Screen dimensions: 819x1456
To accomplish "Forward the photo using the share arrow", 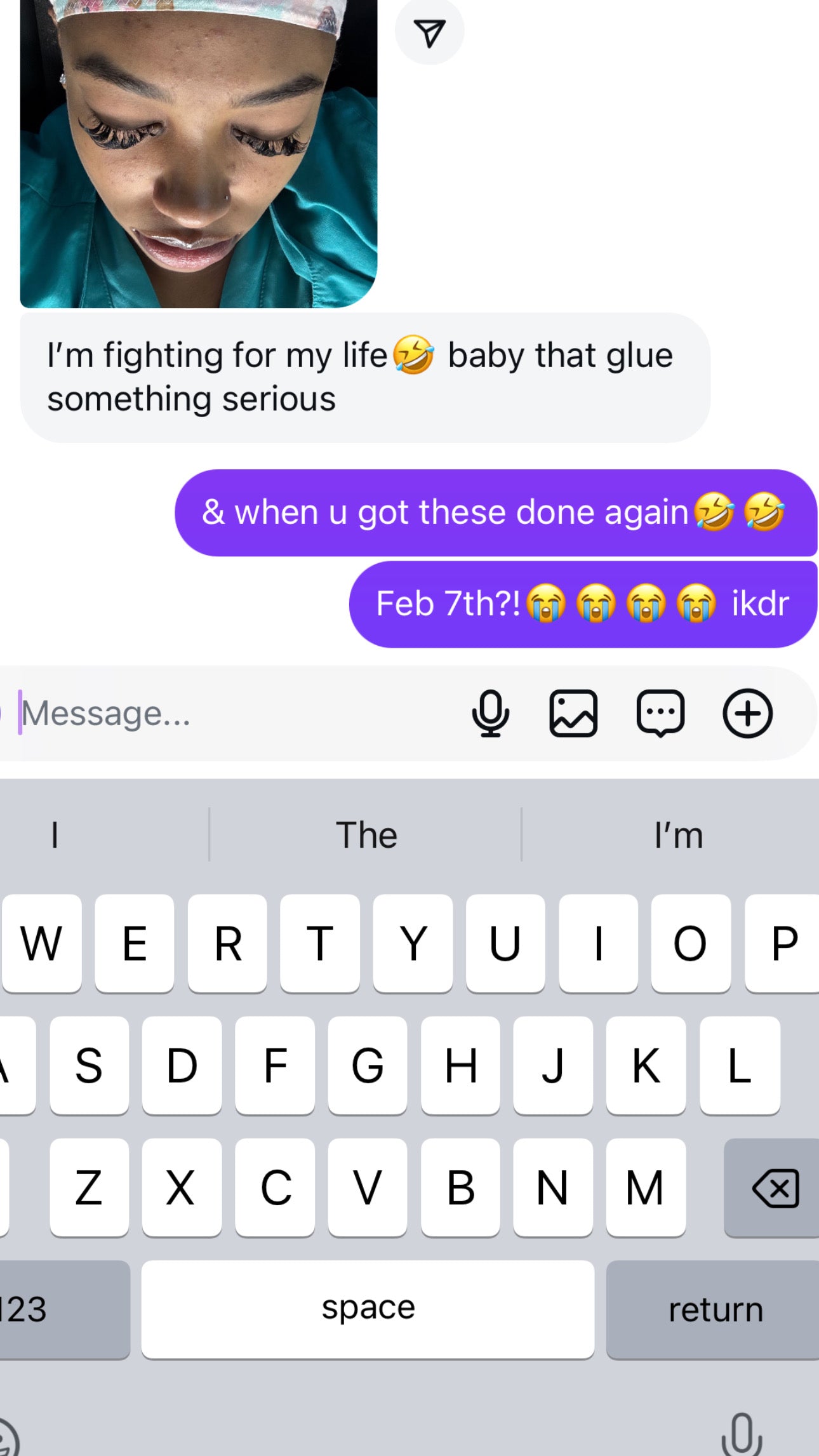I will point(429,32).
